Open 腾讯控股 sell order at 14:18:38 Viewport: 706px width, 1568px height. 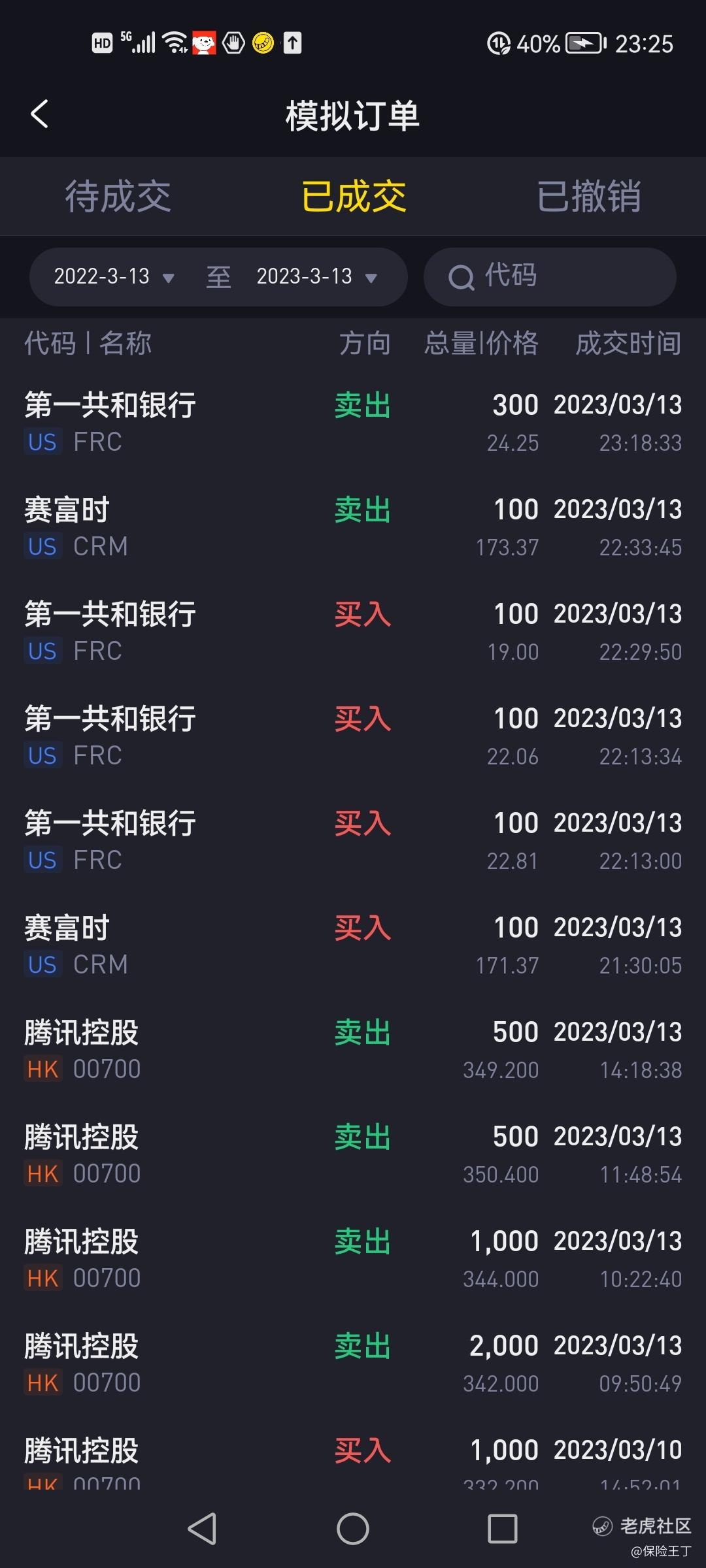pyautogui.click(x=353, y=1050)
